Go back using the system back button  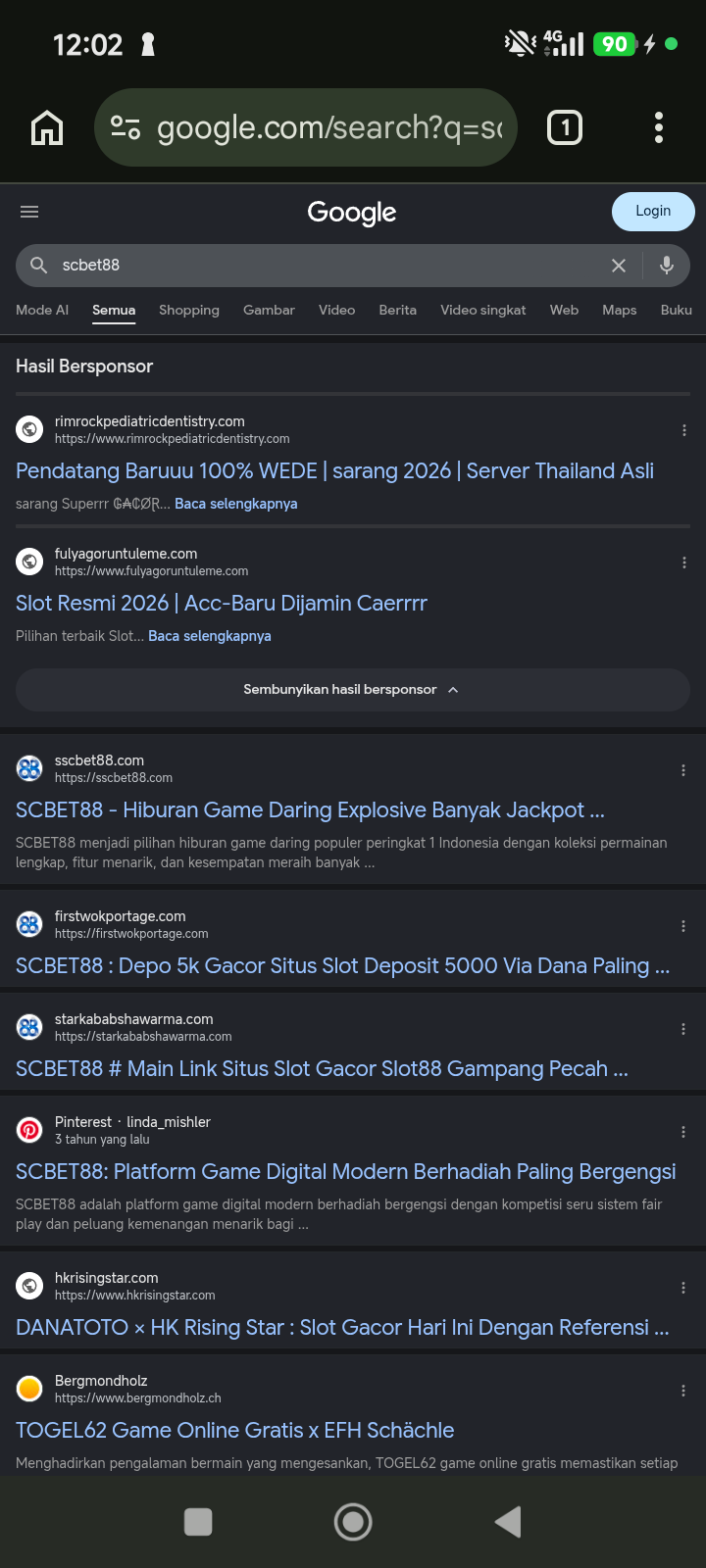tap(508, 1522)
